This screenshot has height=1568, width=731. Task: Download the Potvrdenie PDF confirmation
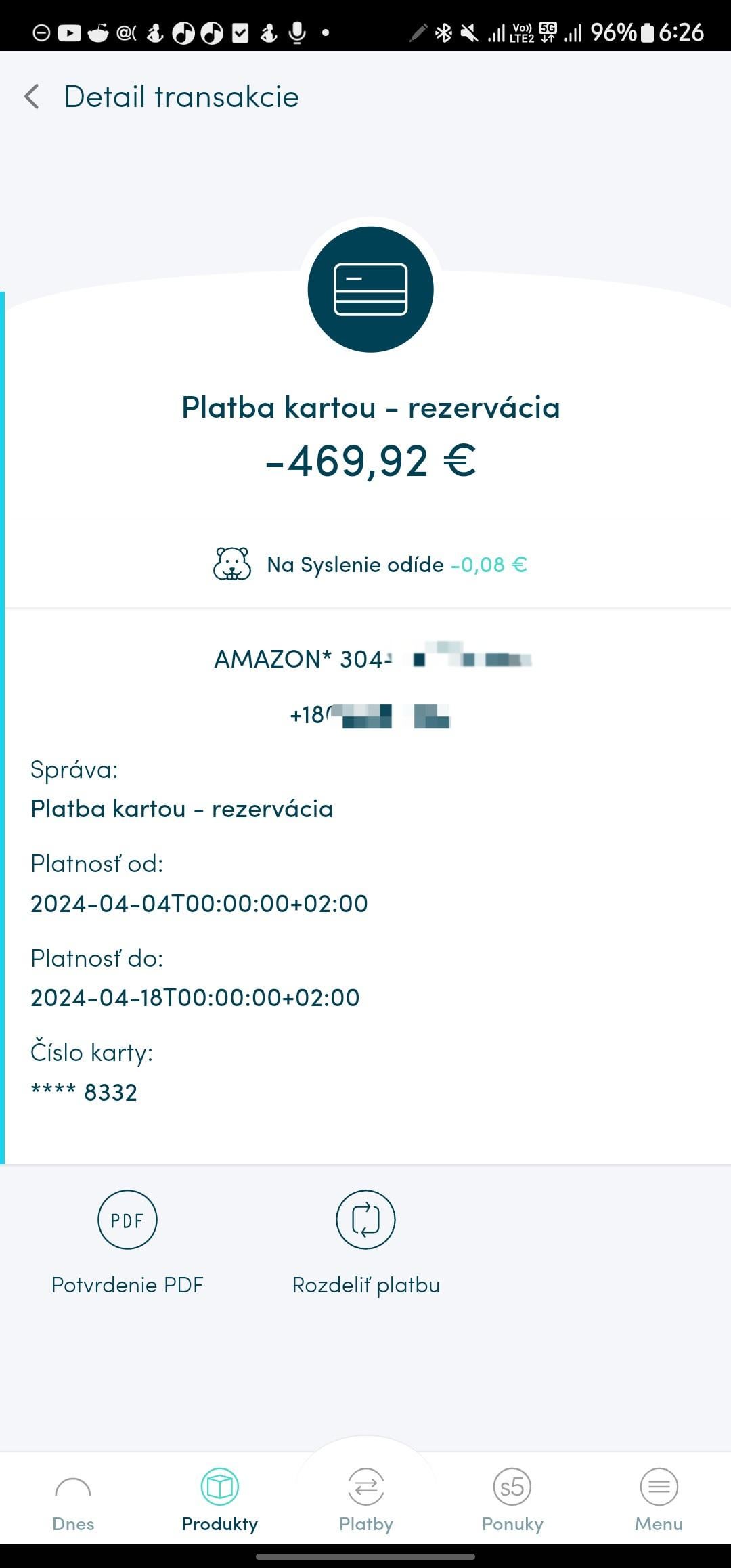[127, 1243]
